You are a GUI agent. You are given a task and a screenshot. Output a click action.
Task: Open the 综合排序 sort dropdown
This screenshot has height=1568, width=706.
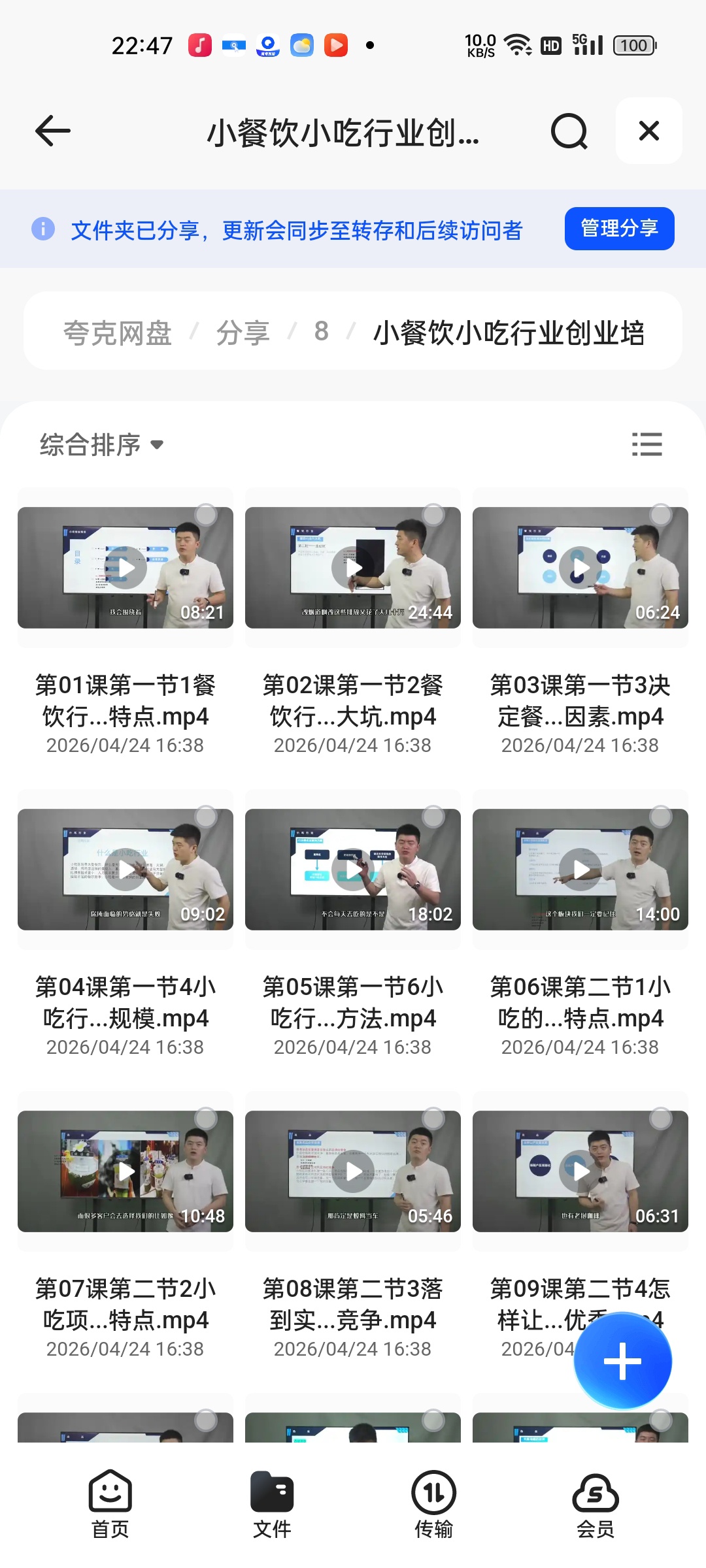coord(101,445)
